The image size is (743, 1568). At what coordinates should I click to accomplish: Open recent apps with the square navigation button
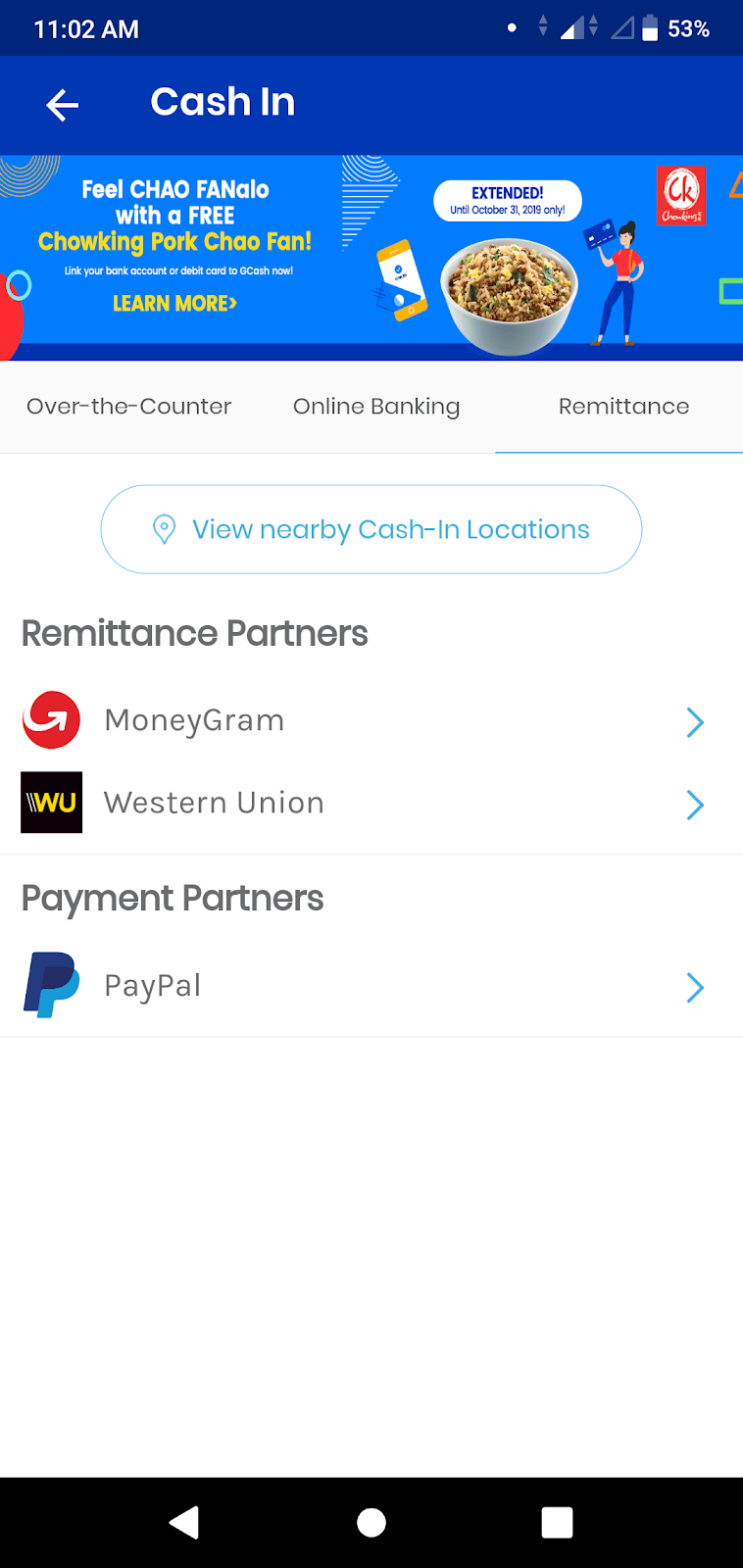coord(557,1522)
